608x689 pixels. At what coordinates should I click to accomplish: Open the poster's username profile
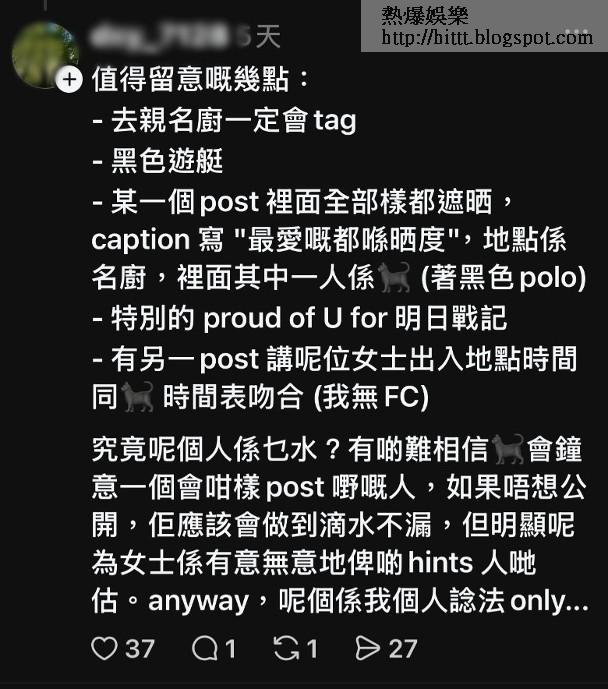point(162,37)
